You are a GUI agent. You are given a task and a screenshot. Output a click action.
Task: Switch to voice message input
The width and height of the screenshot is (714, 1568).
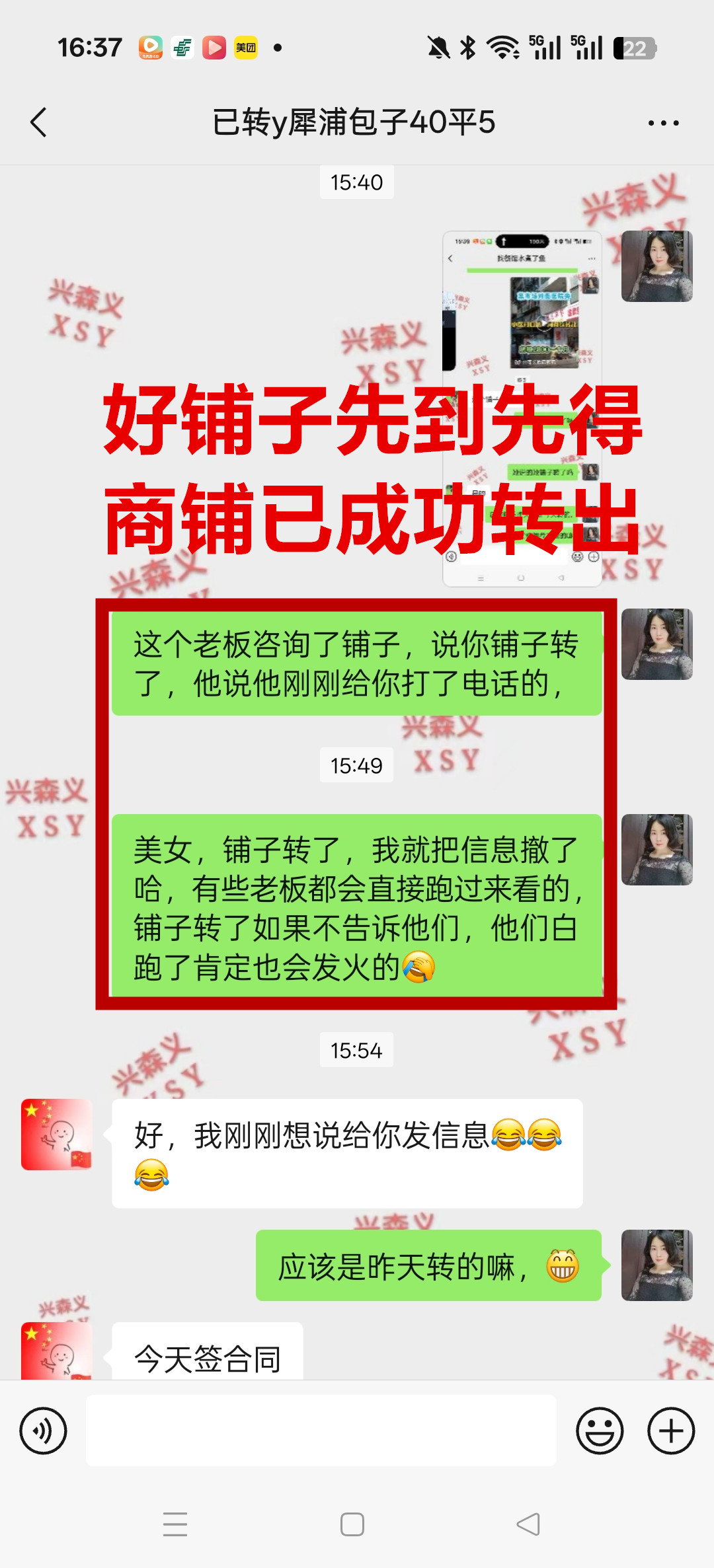(44, 1431)
